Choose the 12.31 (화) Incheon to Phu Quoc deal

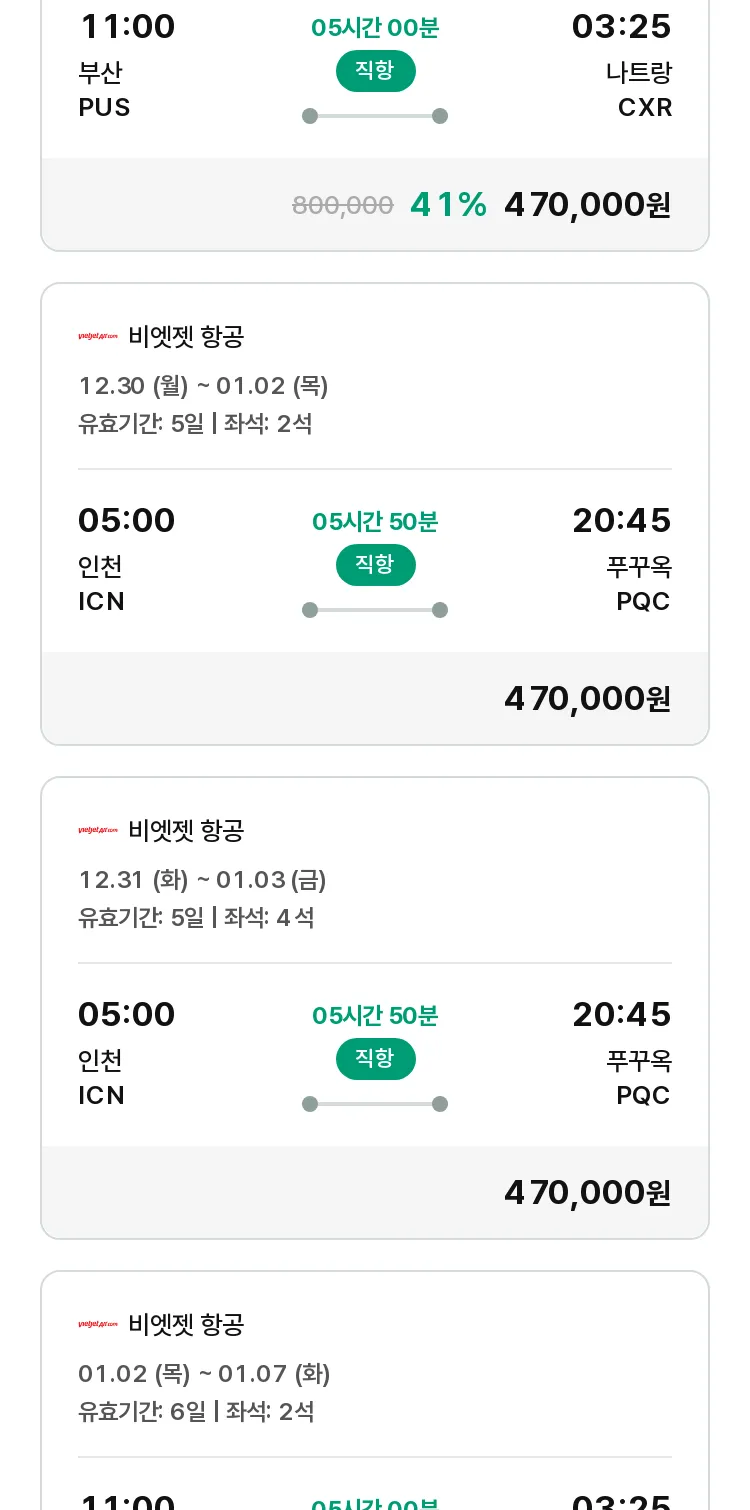tap(375, 1008)
